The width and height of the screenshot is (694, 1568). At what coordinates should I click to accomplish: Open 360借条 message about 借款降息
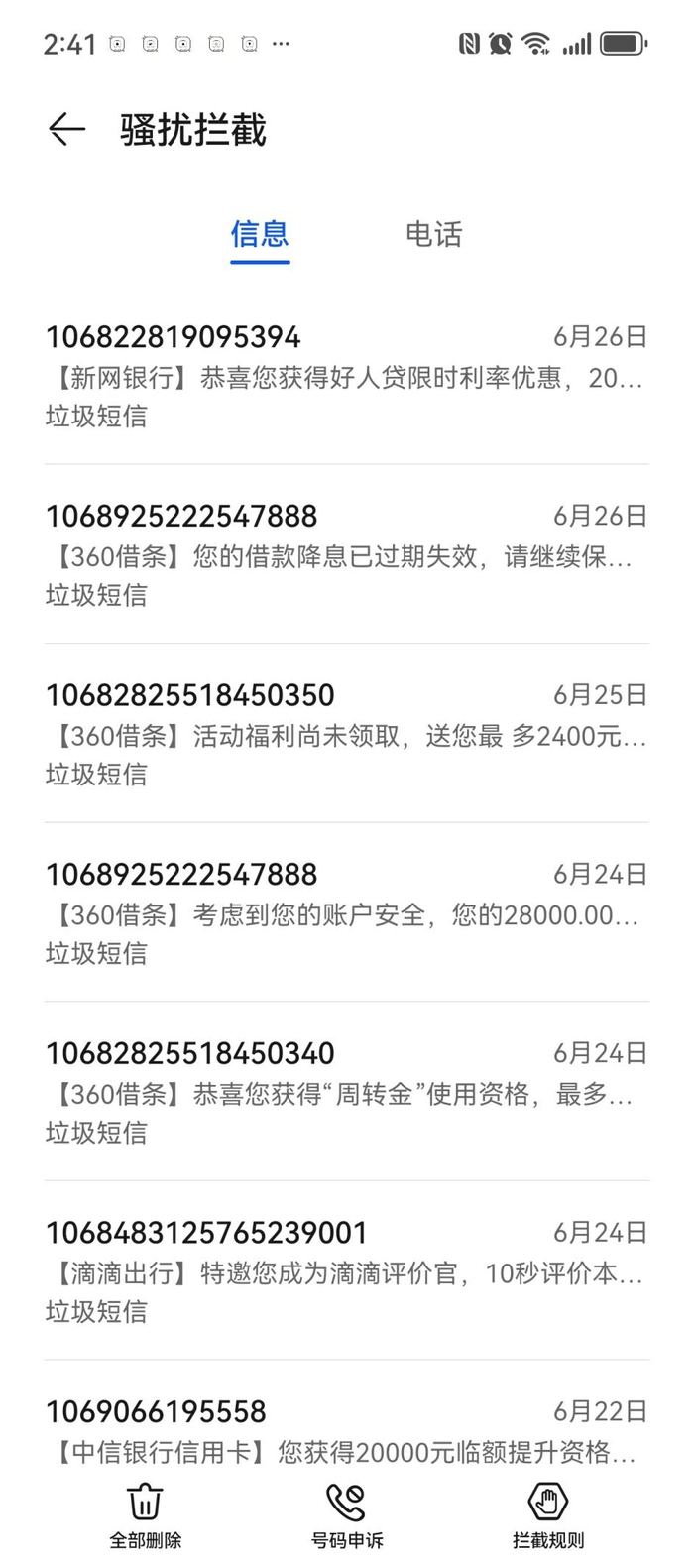[346, 555]
